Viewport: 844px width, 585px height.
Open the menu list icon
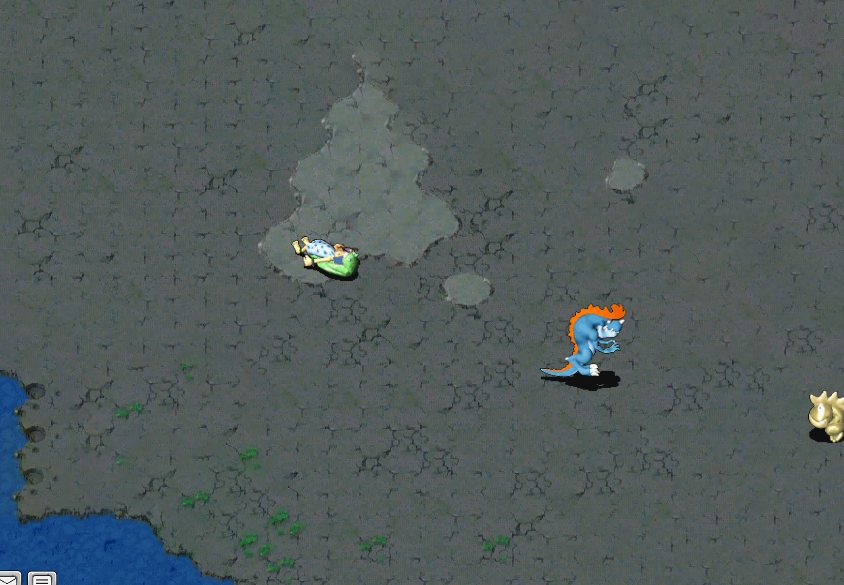coord(41,579)
